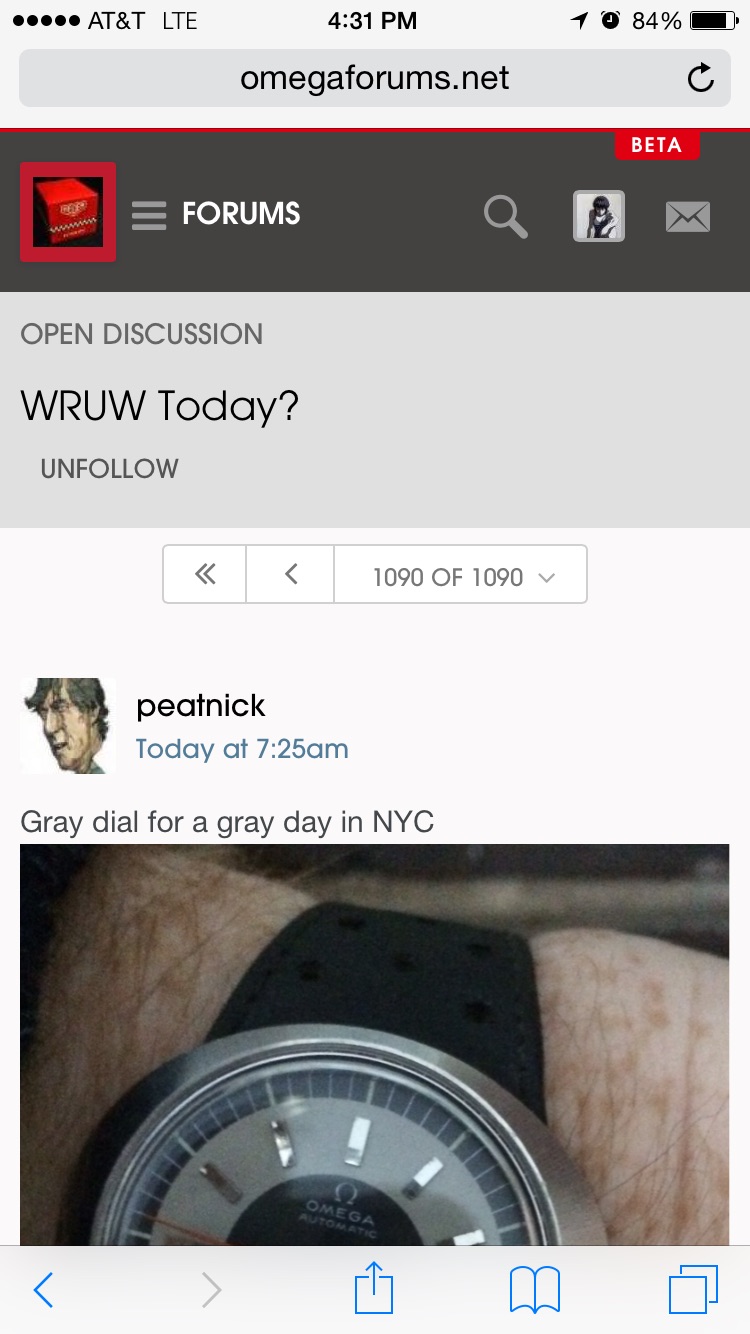
Task: Unfollow the WRUW Today thread
Action: pos(109,468)
